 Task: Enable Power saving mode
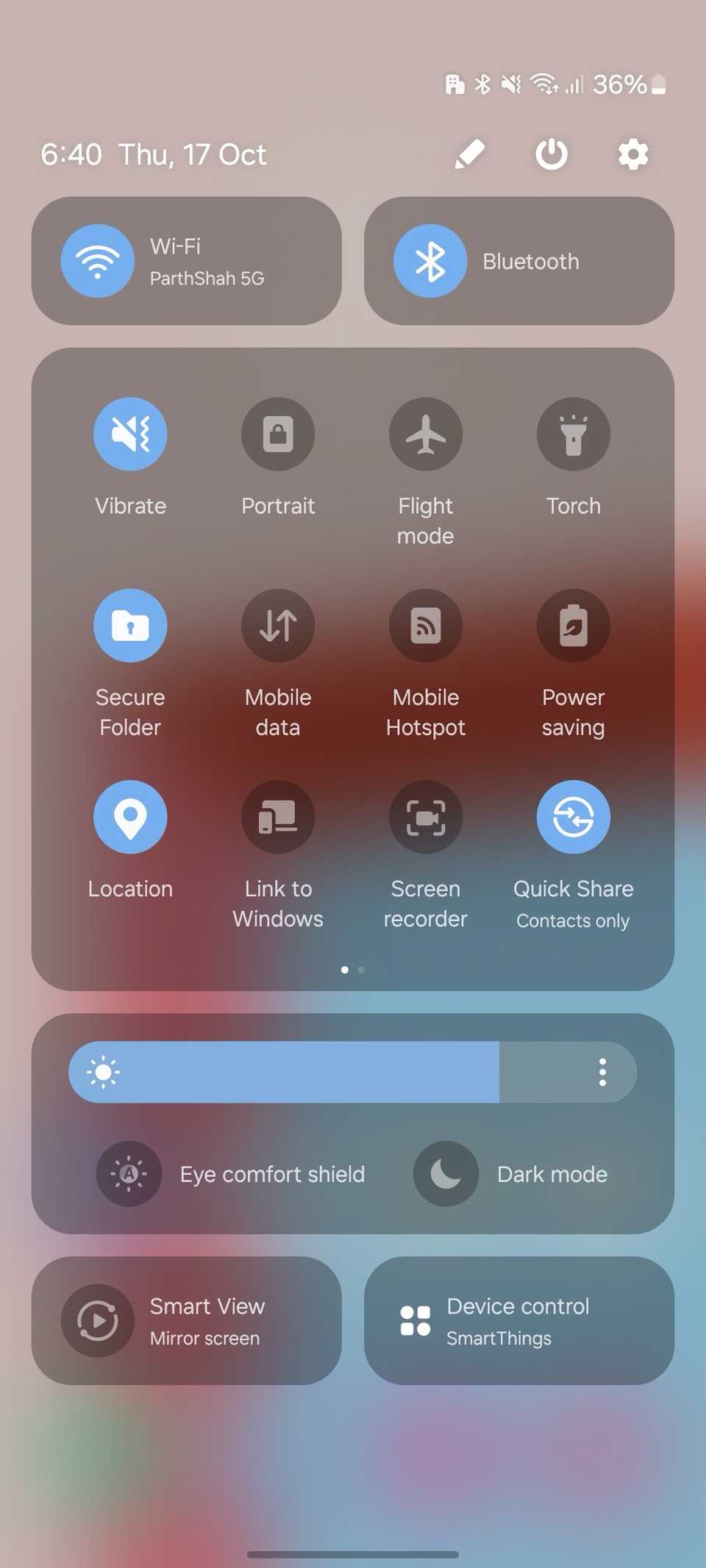click(574, 626)
